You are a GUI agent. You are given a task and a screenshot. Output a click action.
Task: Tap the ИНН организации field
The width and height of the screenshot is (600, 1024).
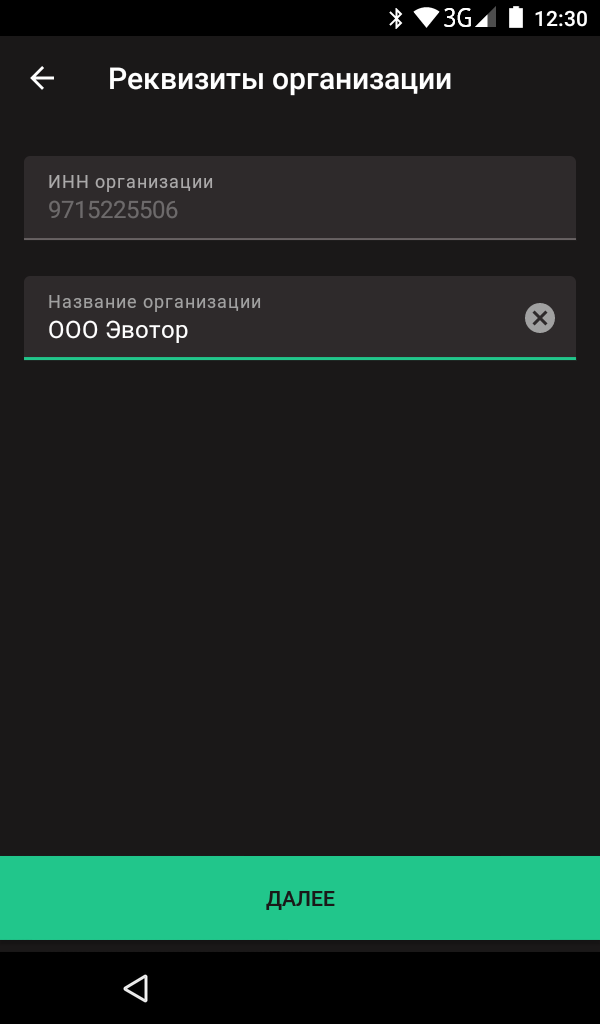(300, 198)
